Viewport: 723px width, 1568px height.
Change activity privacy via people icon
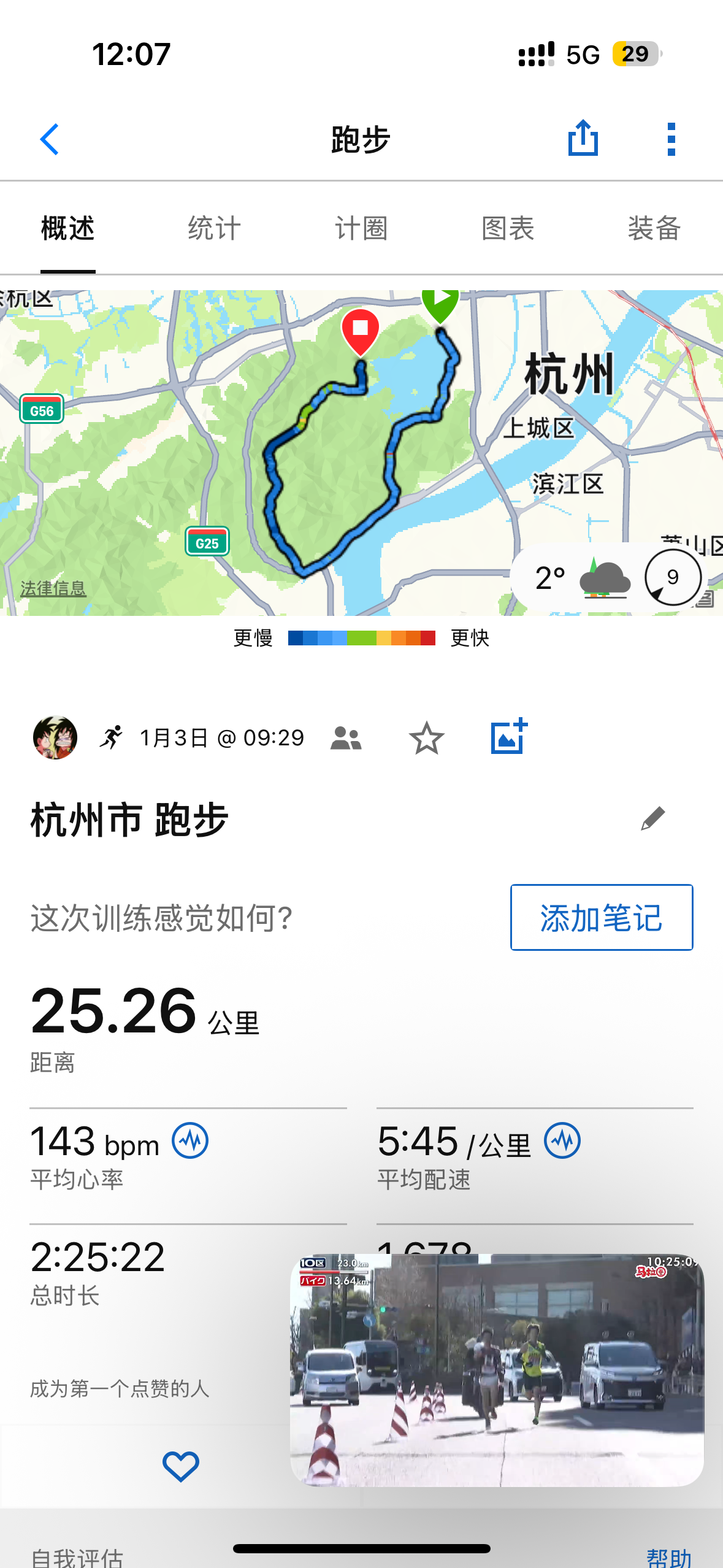click(x=346, y=738)
